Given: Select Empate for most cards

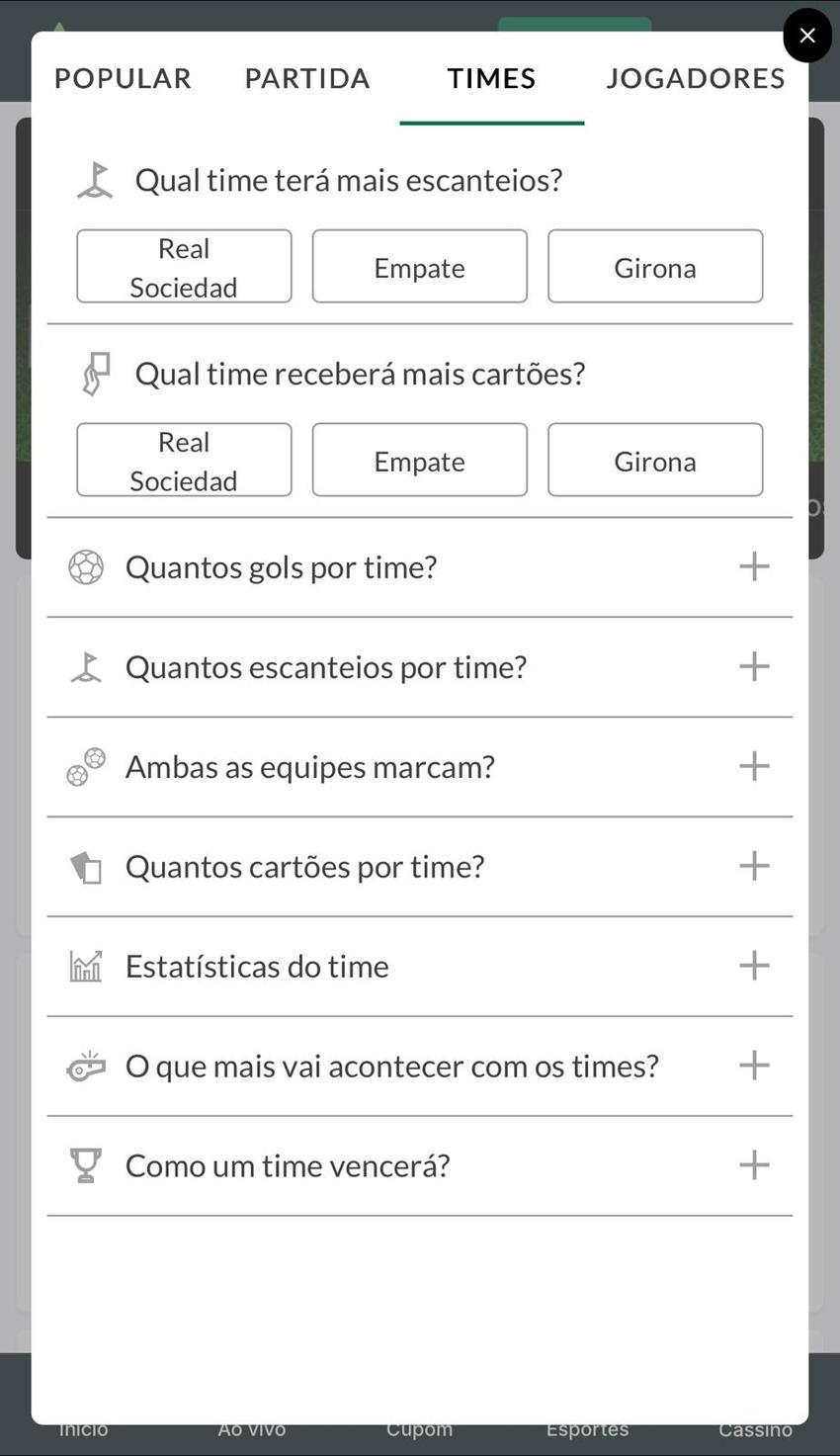Looking at the screenshot, I should [419, 460].
